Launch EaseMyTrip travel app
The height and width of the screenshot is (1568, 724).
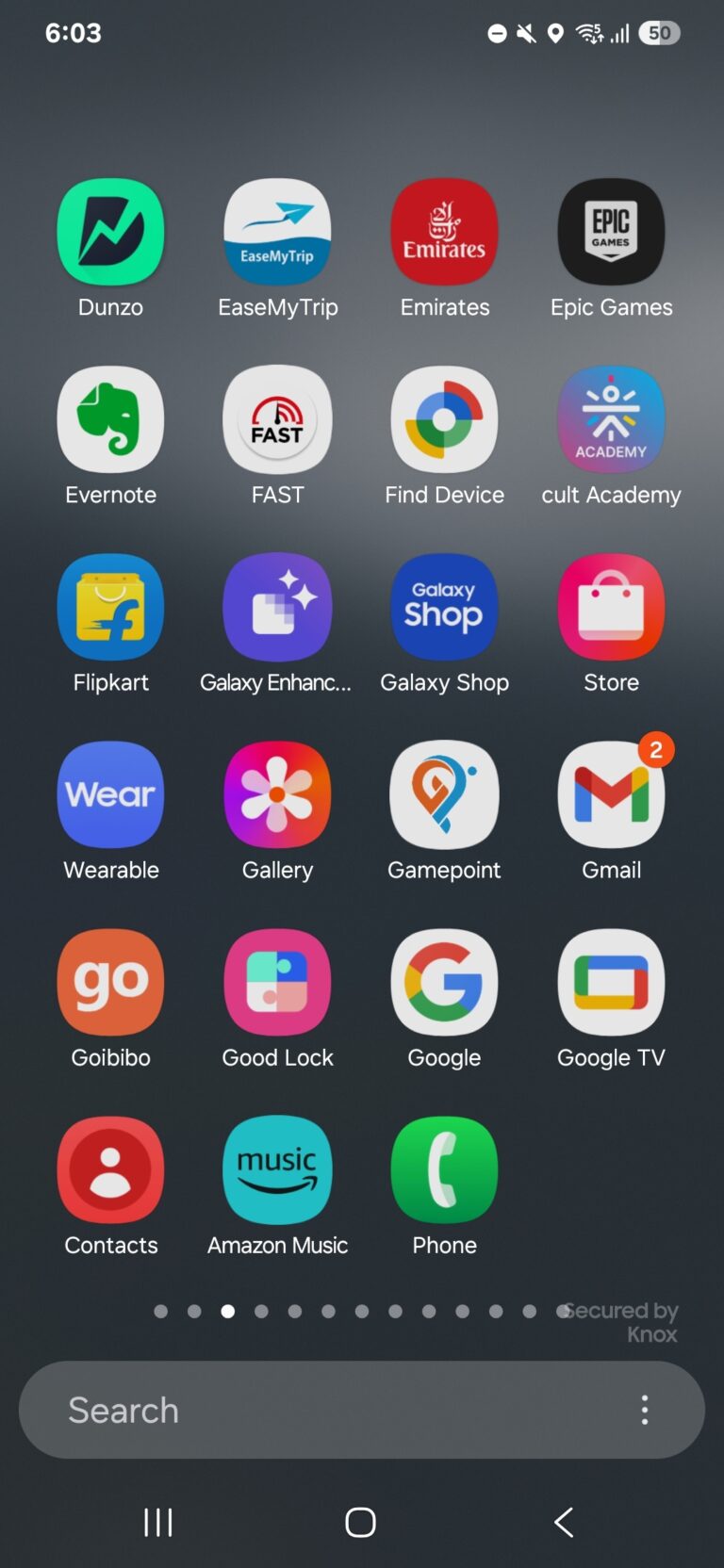277,232
